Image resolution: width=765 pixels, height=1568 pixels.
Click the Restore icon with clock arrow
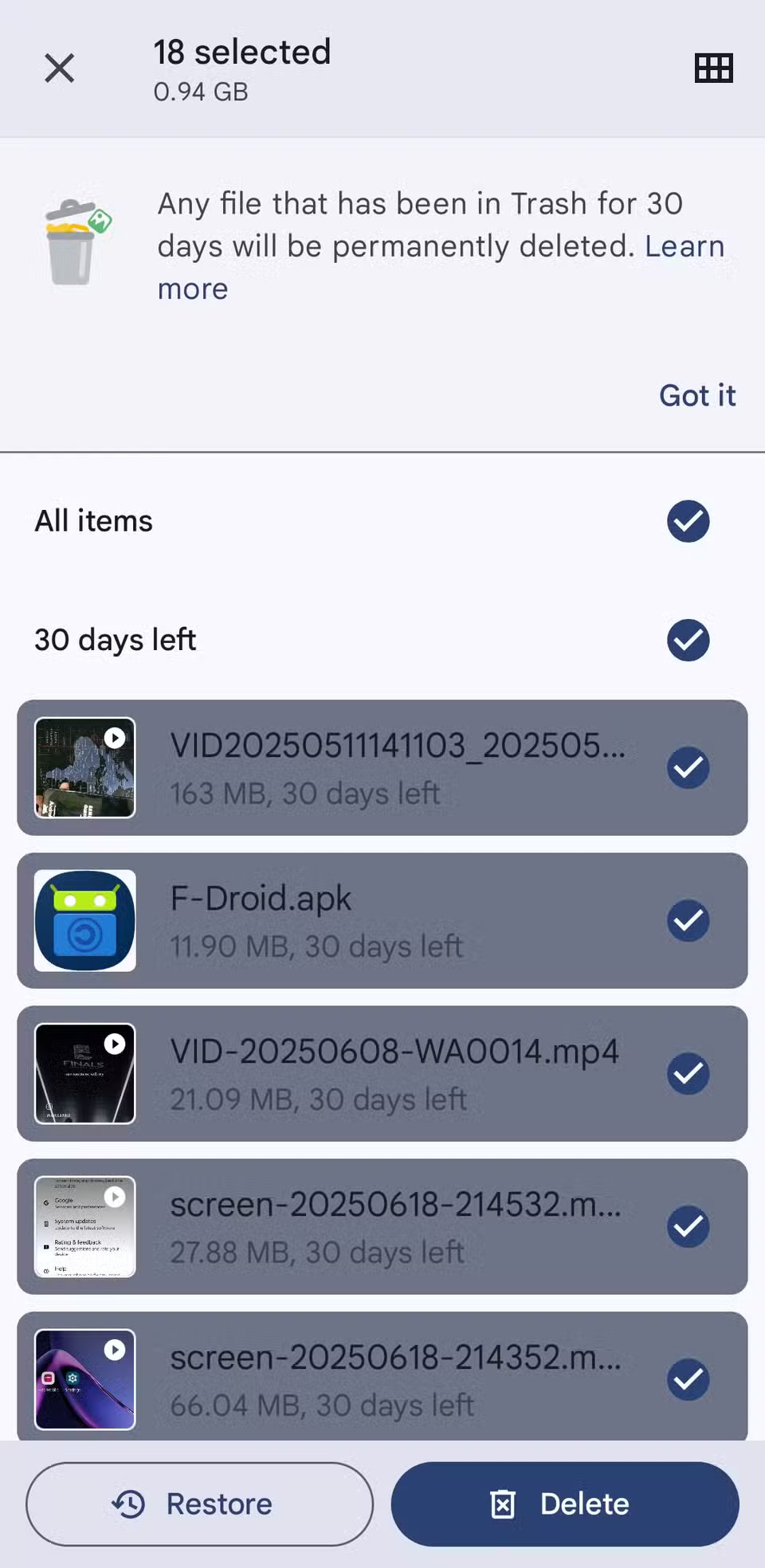pos(127,1503)
